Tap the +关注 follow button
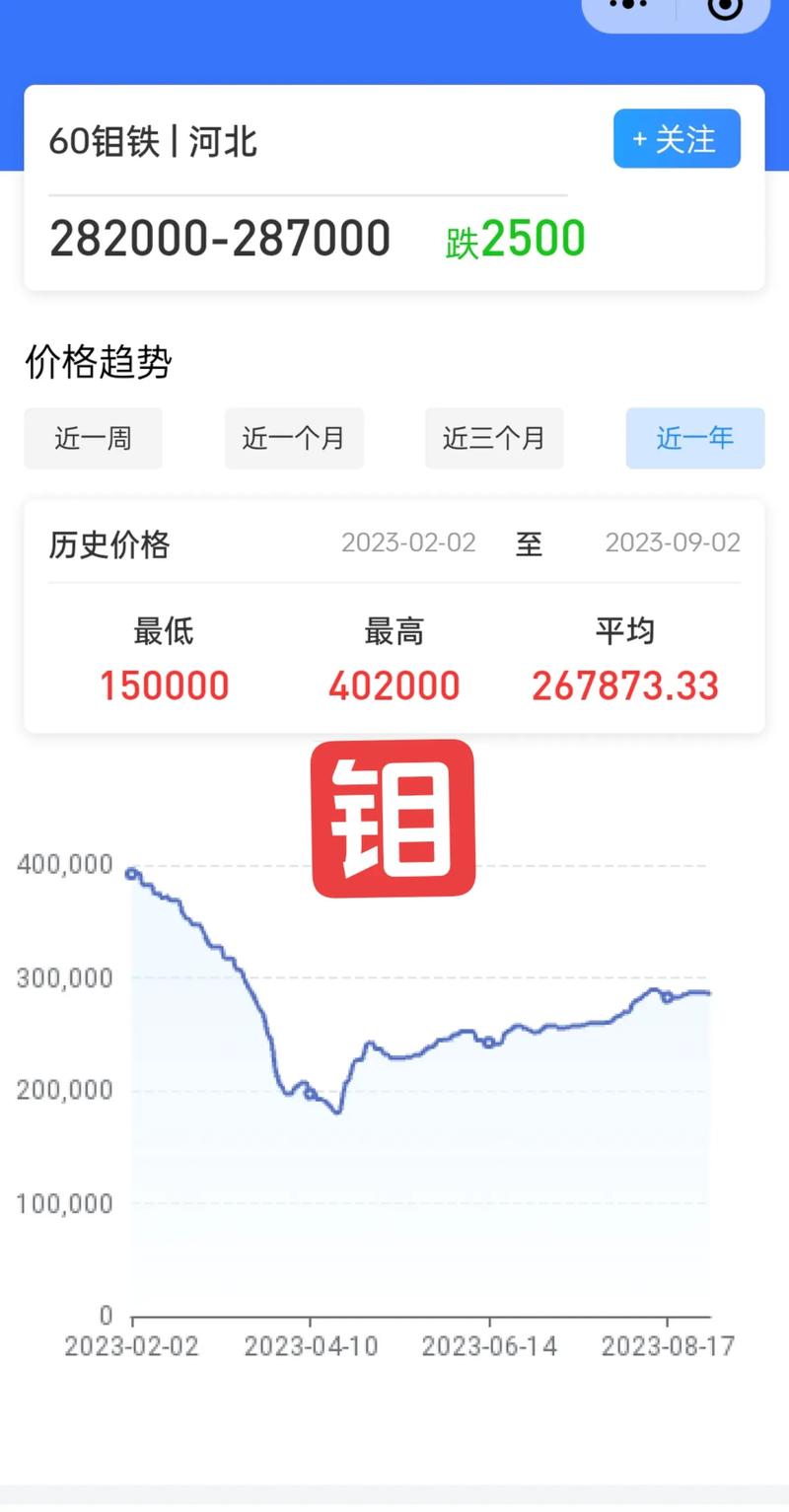 coord(677,138)
